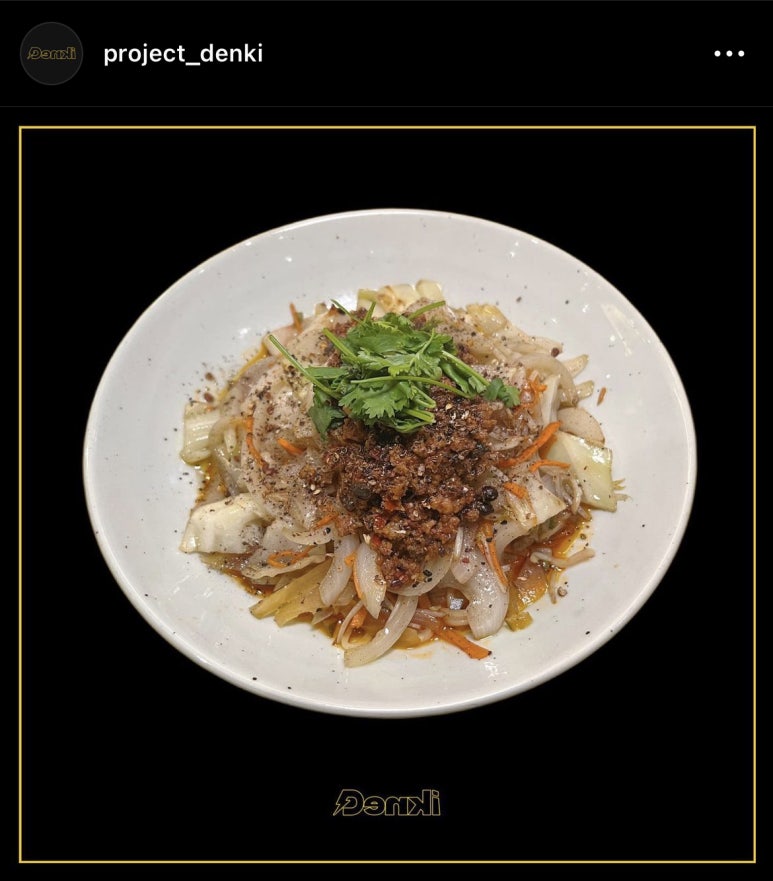Open the project_denki profile picture
773x881 pixels.
pos(51,53)
